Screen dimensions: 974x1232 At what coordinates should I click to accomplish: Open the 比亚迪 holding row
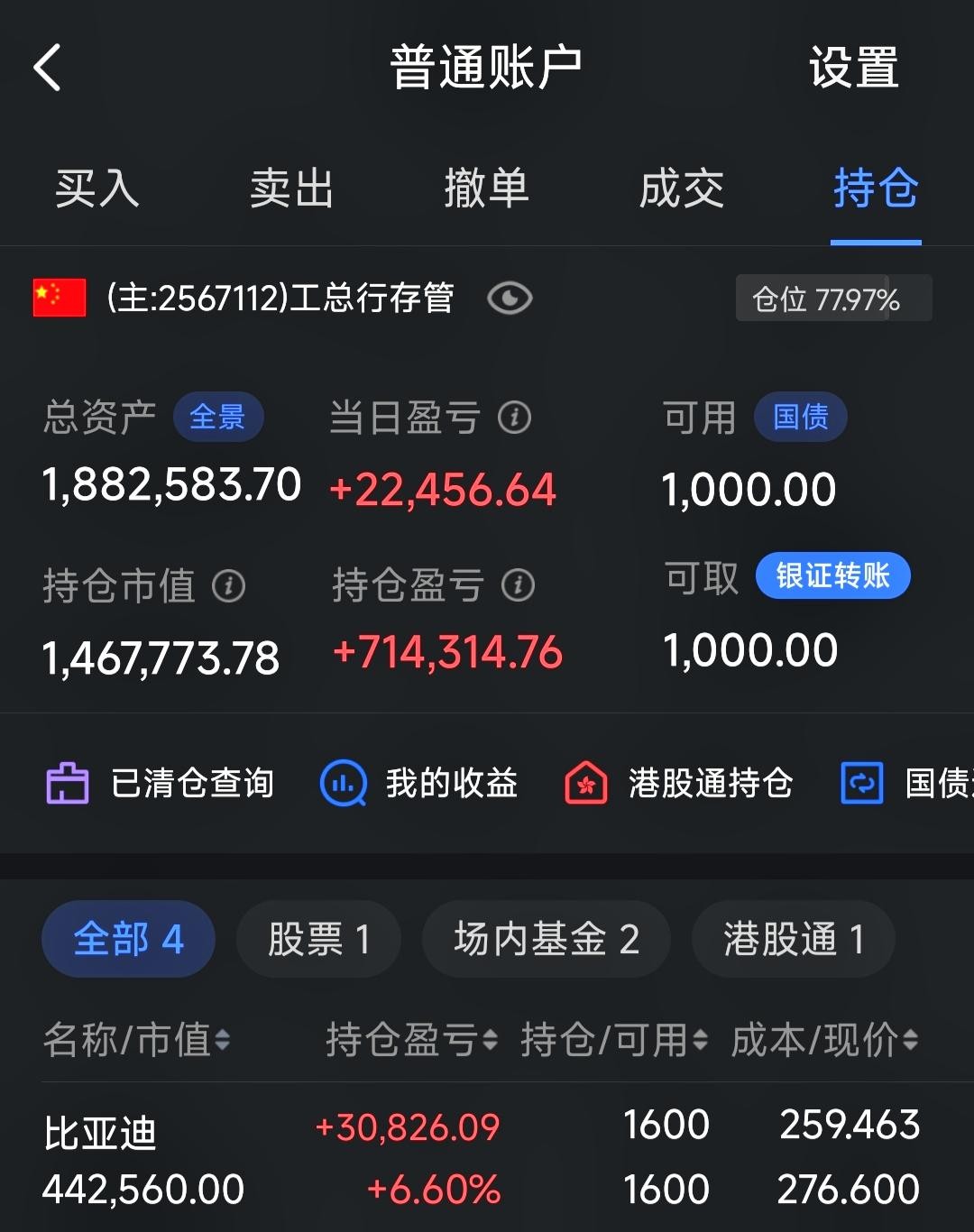(478, 1157)
